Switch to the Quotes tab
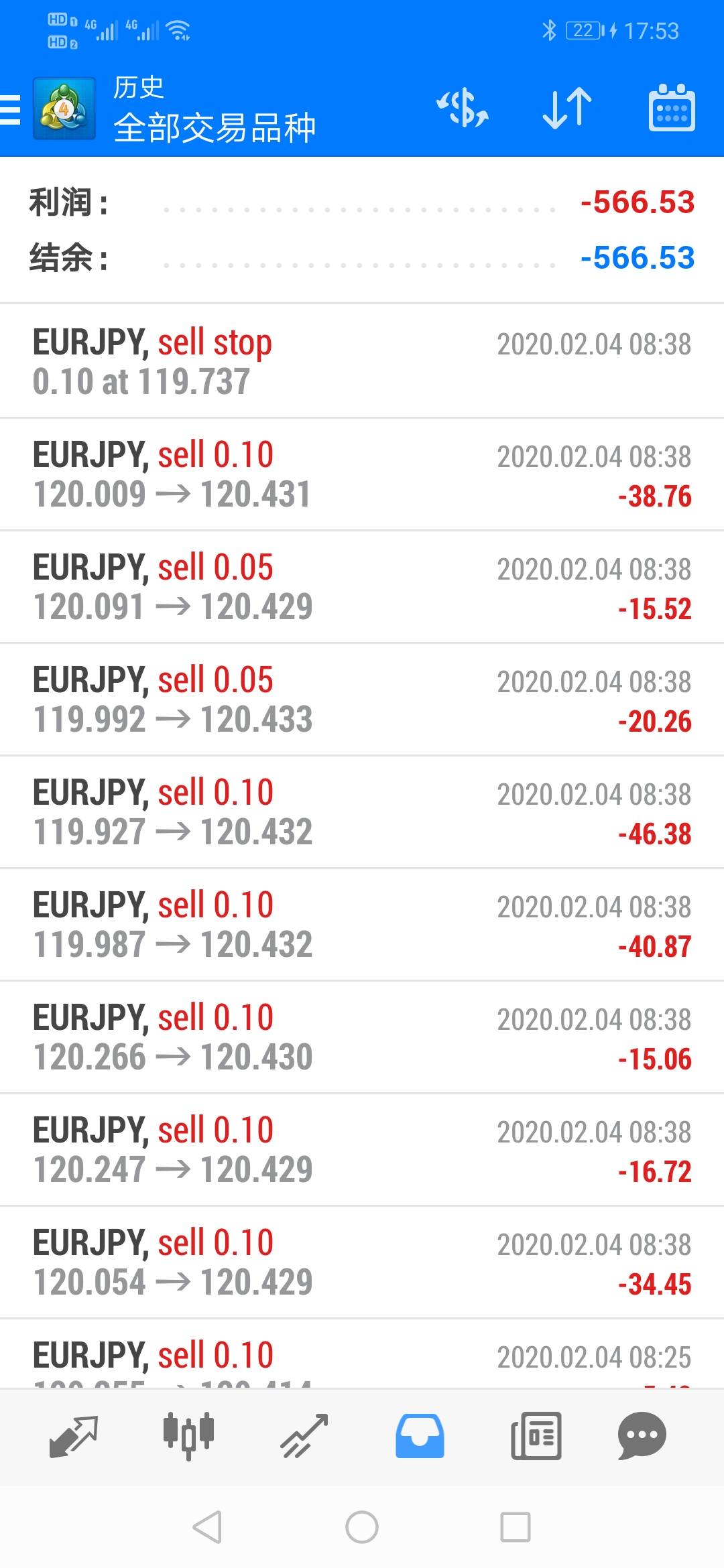Image resolution: width=724 pixels, height=1568 pixels. pyautogui.click(x=74, y=1436)
